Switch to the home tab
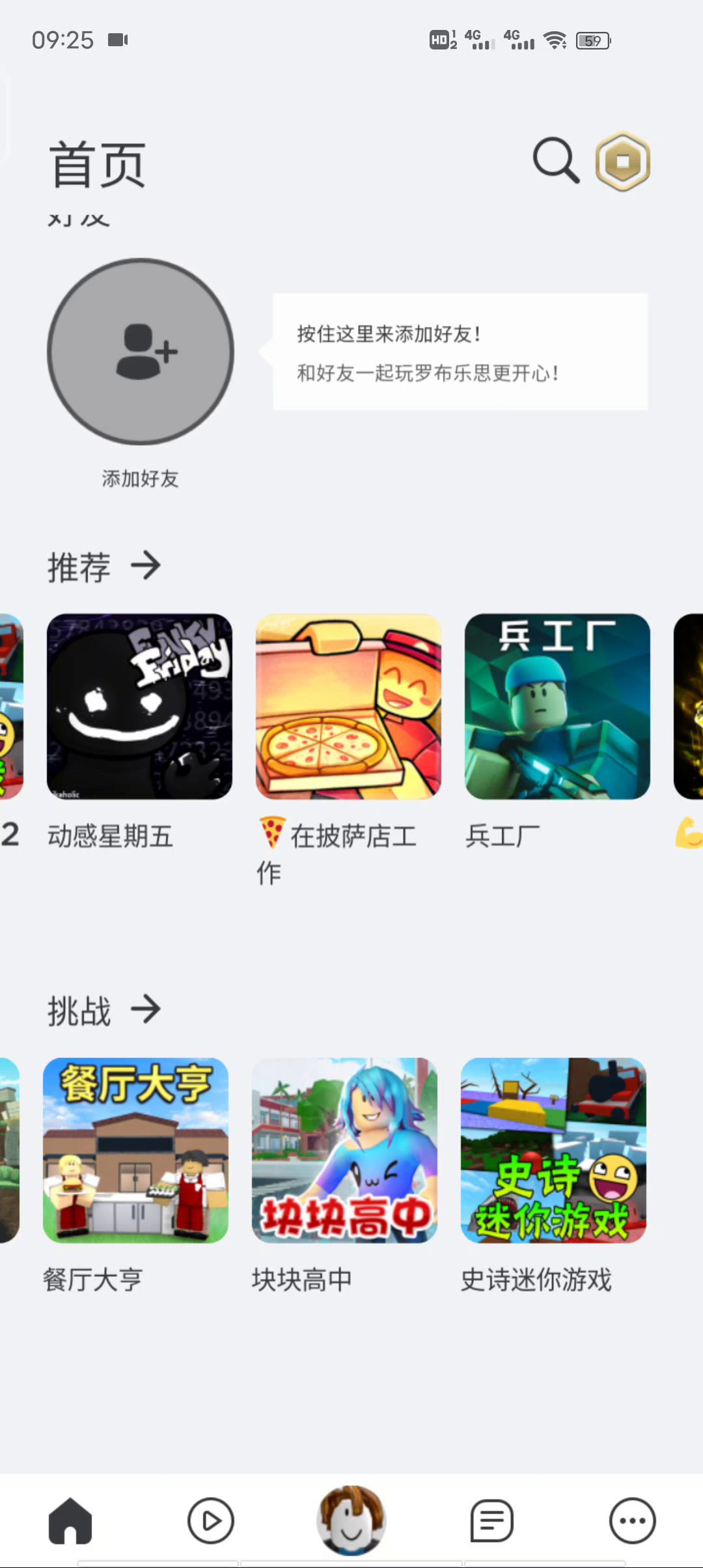The height and width of the screenshot is (1568, 703). click(70, 1521)
